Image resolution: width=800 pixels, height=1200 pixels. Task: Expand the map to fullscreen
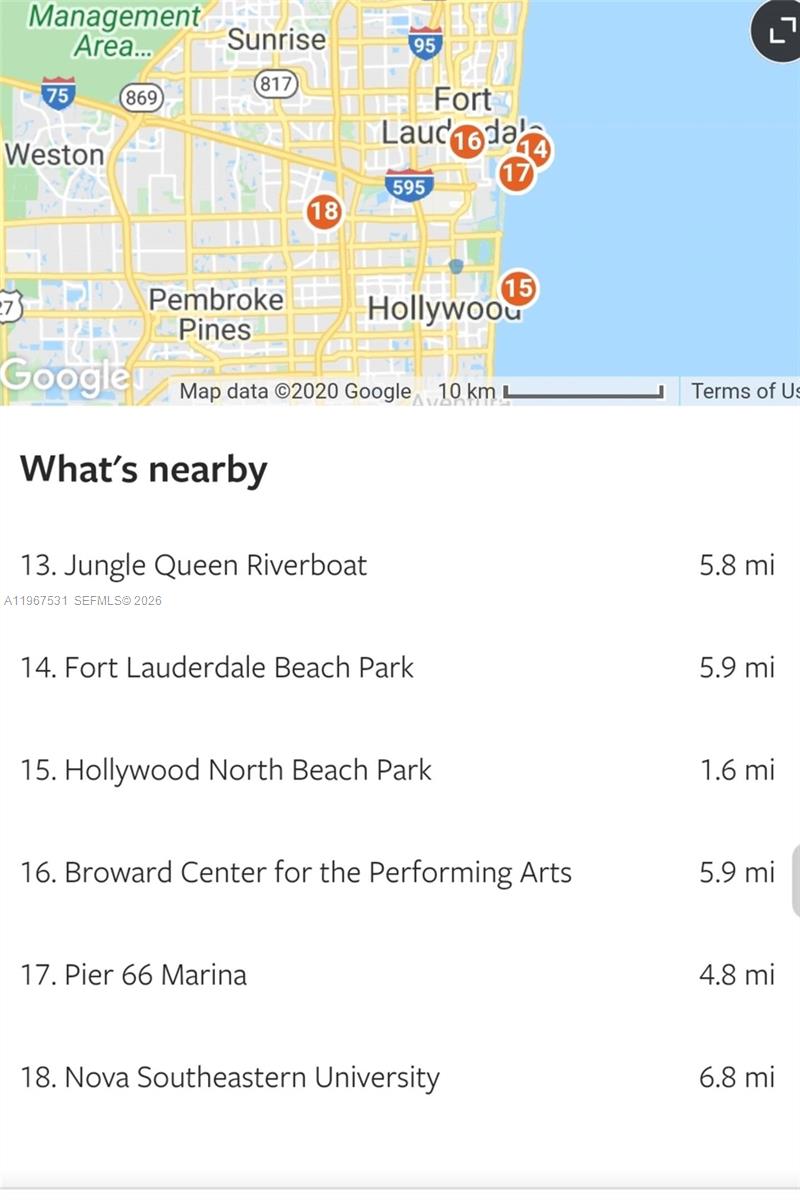pyautogui.click(x=777, y=32)
